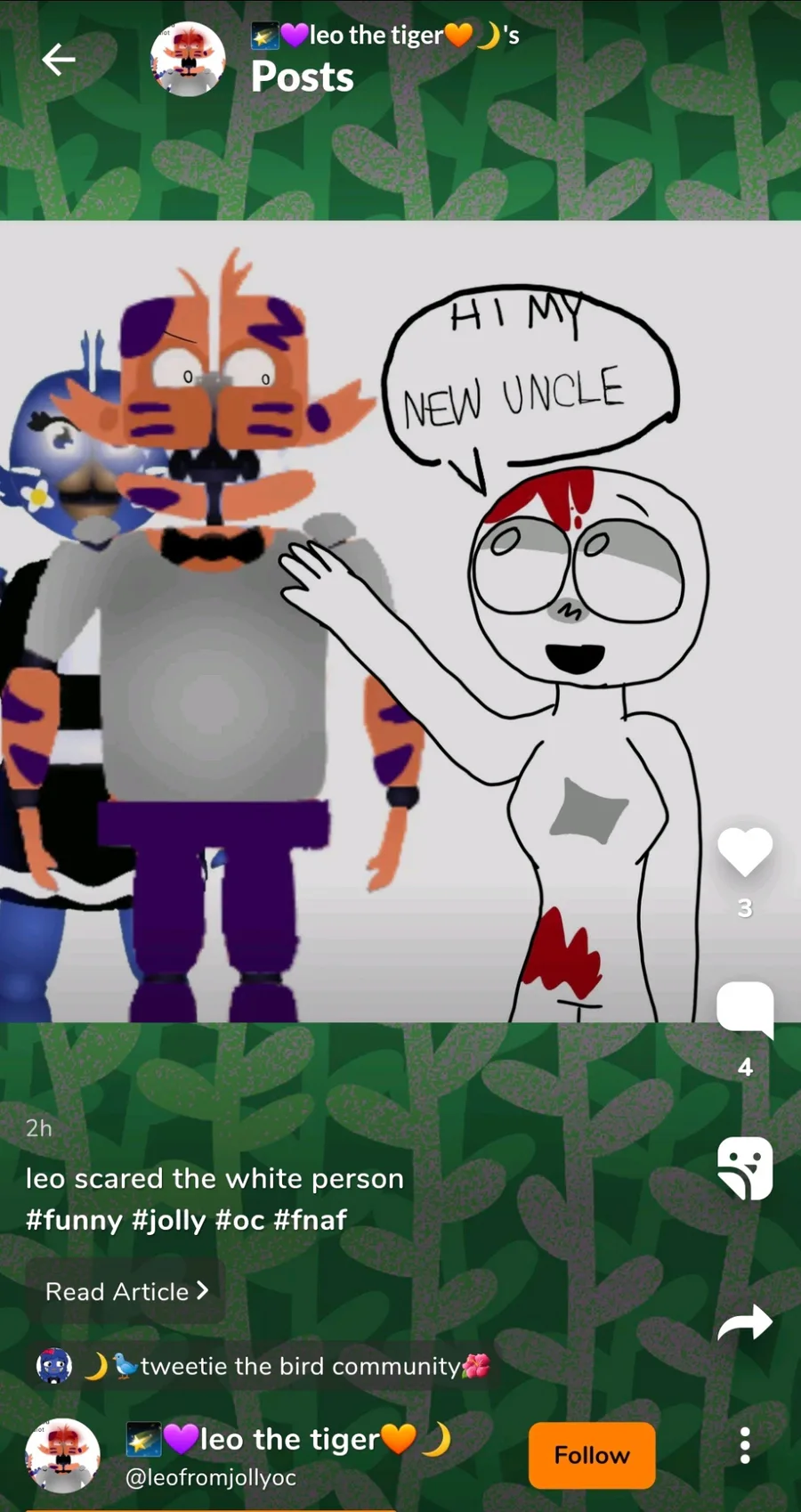Open @leofromjollyoc profile at the bottom
The image size is (801, 1512).
(211, 1477)
